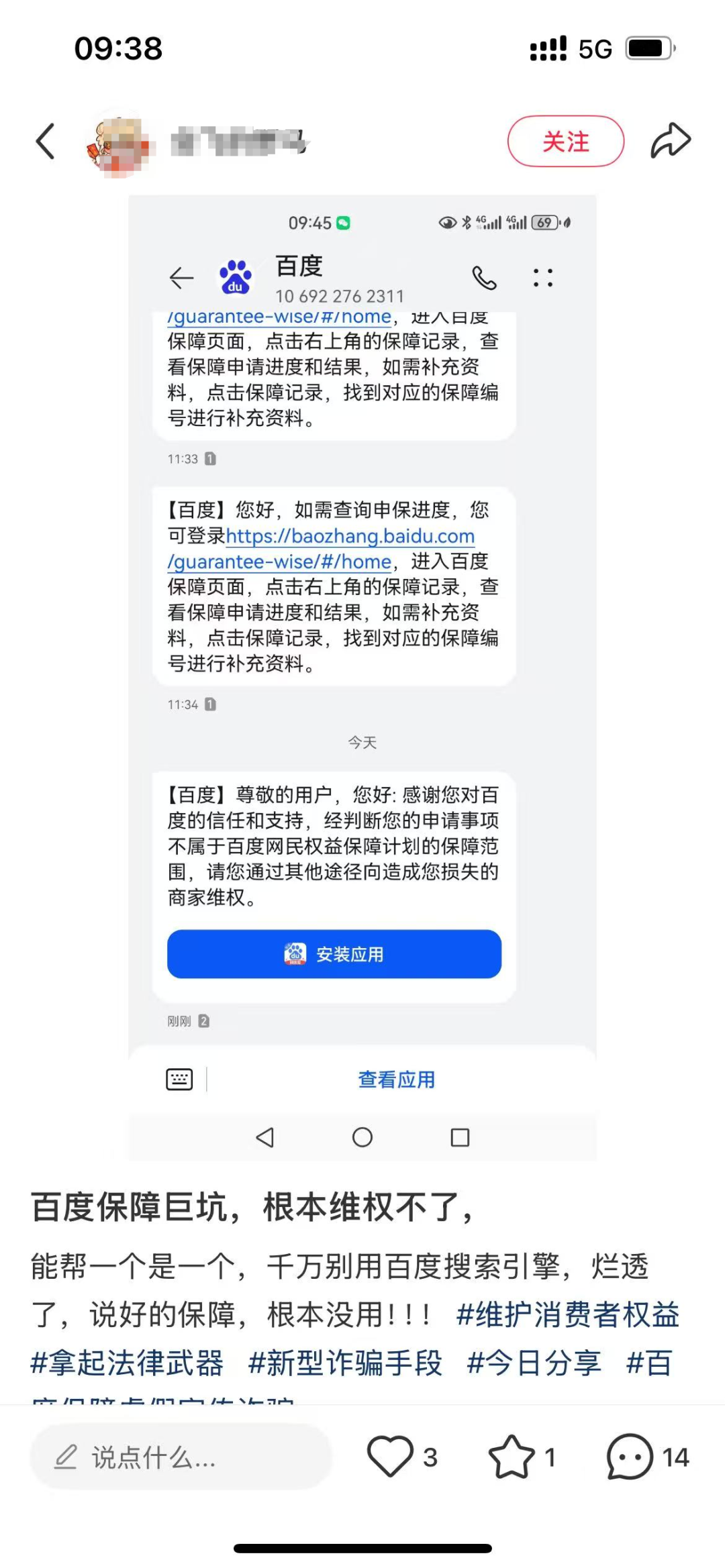Open hashtag #拿起法律武器
This screenshot has height=1568, width=725.
[x=128, y=1363]
